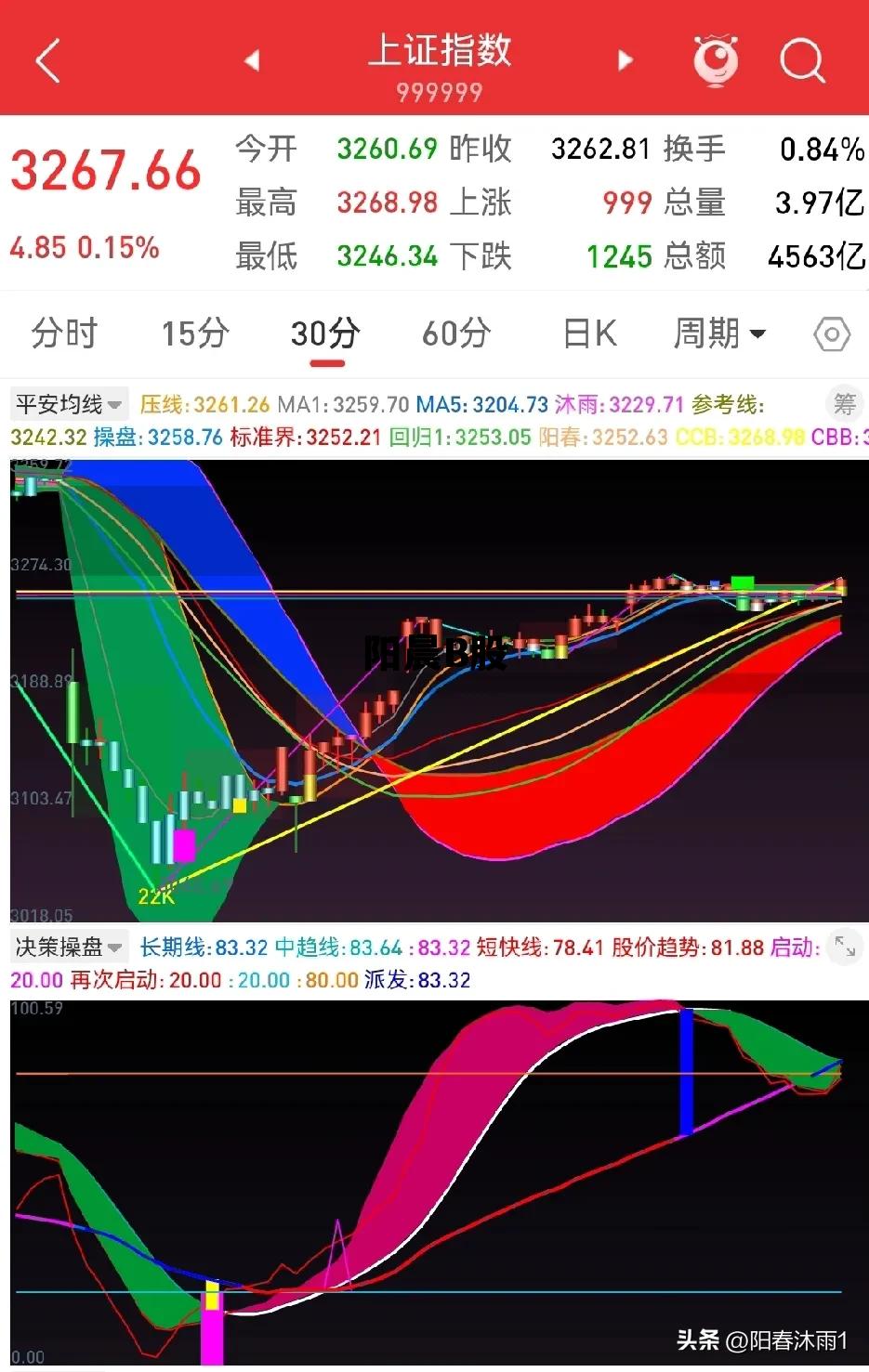Image resolution: width=869 pixels, height=1372 pixels.
Task: Select the 60分 timeframe tab
Action: (x=455, y=333)
